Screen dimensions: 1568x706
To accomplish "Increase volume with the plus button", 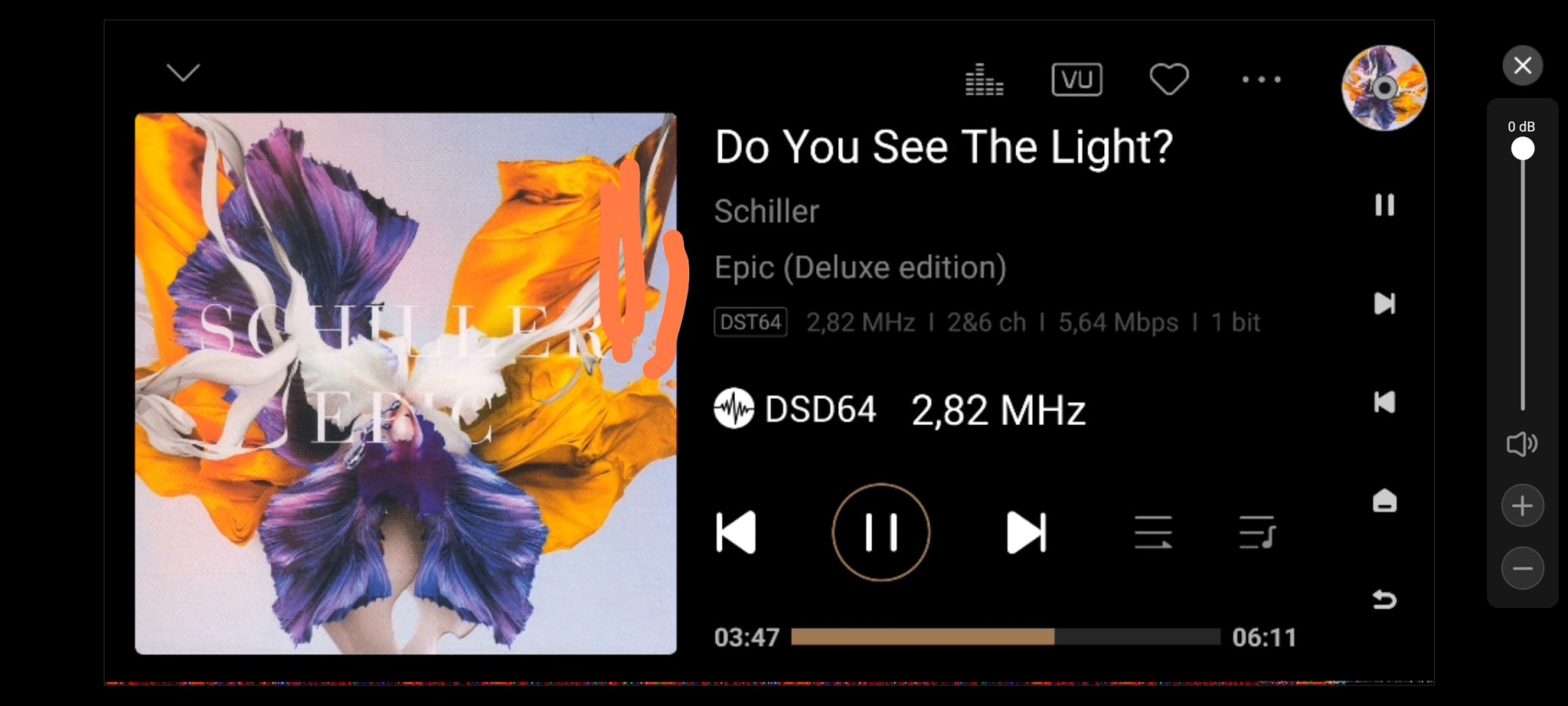I will (1522, 506).
